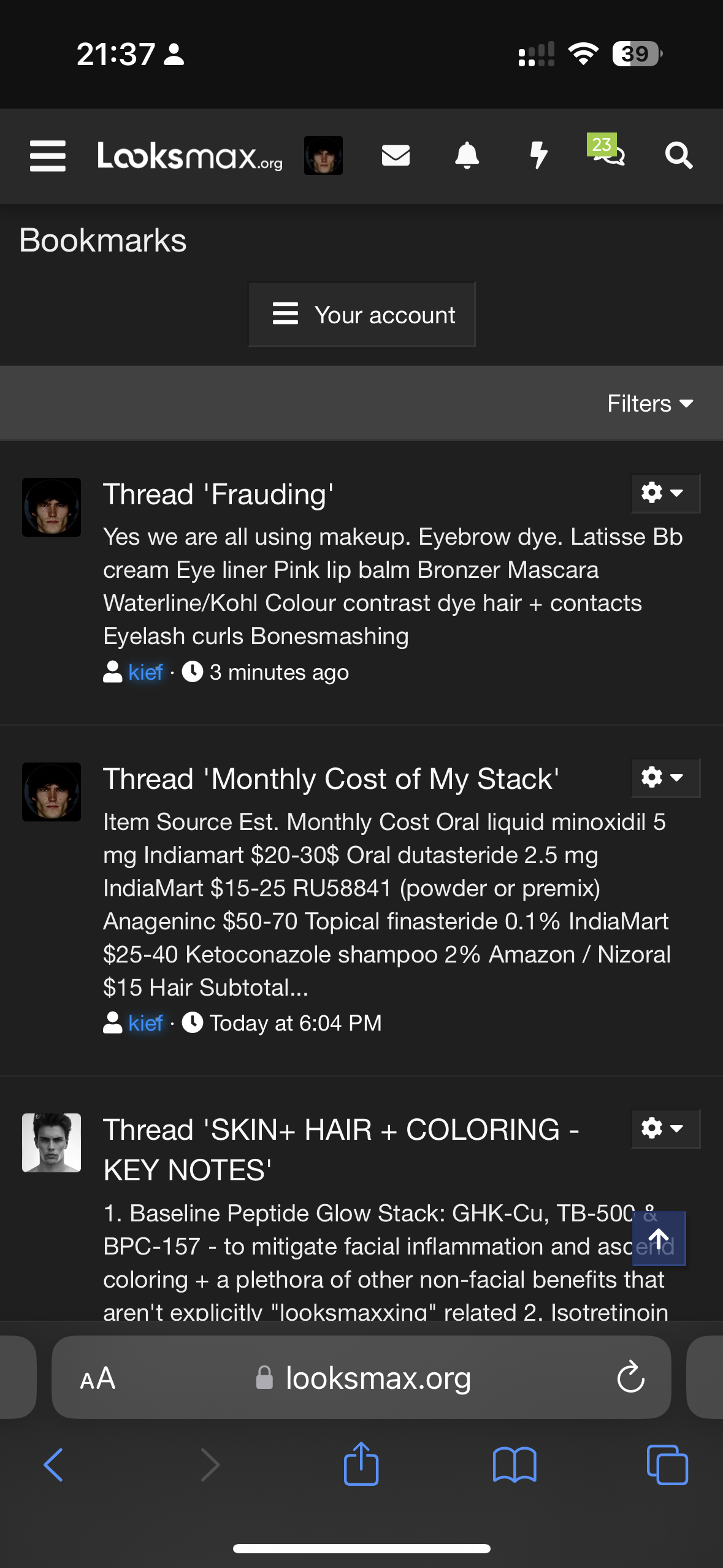
Task: Open thread 'SKIN+ HAIR + COLORING - KEY NOTES'
Action: click(341, 1150)
